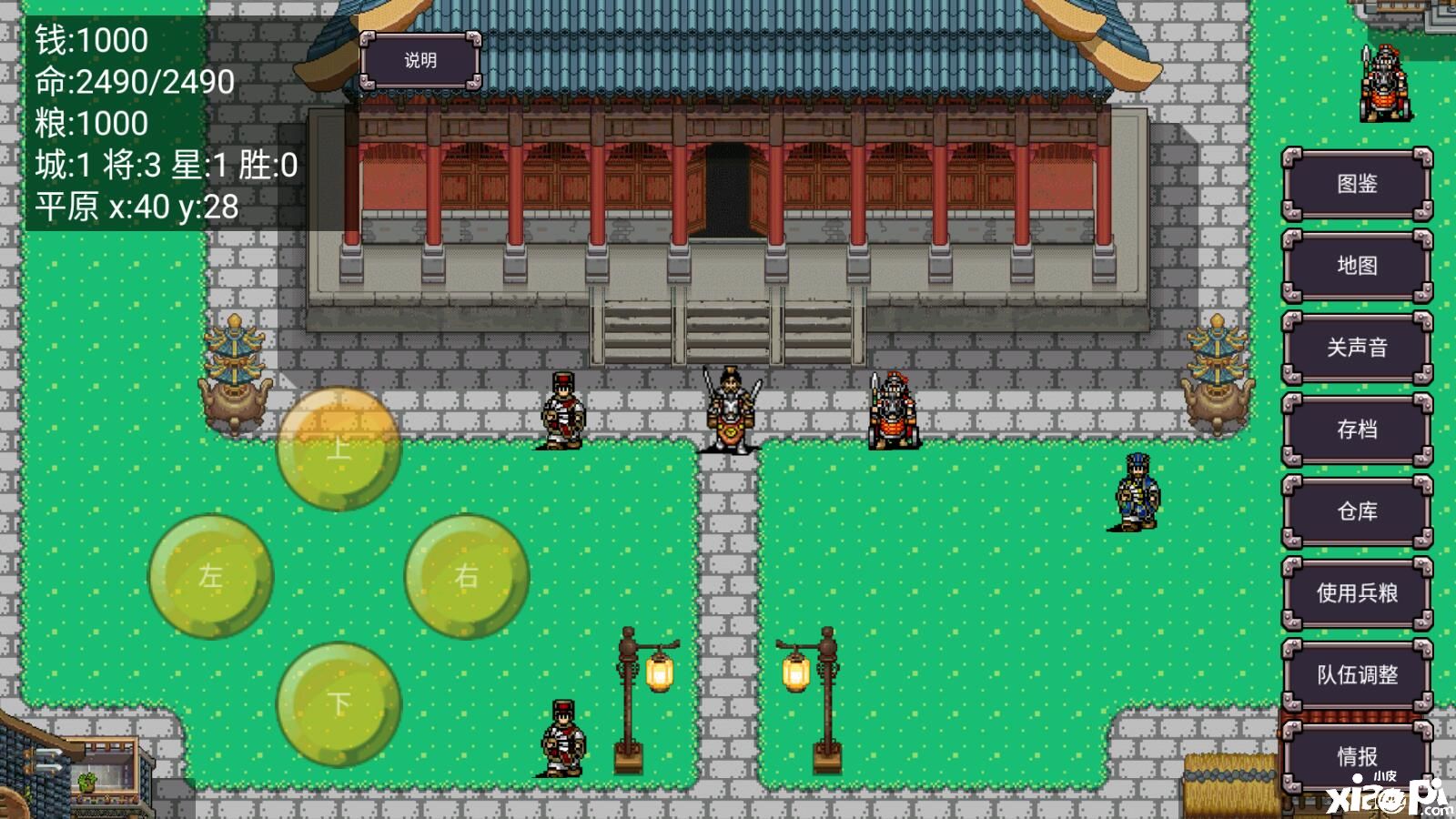The width and height of the screenshot is (1456, 819).
Task: Tap 使用兵粮 to use army rations
Action: (x=1357, y=593)
